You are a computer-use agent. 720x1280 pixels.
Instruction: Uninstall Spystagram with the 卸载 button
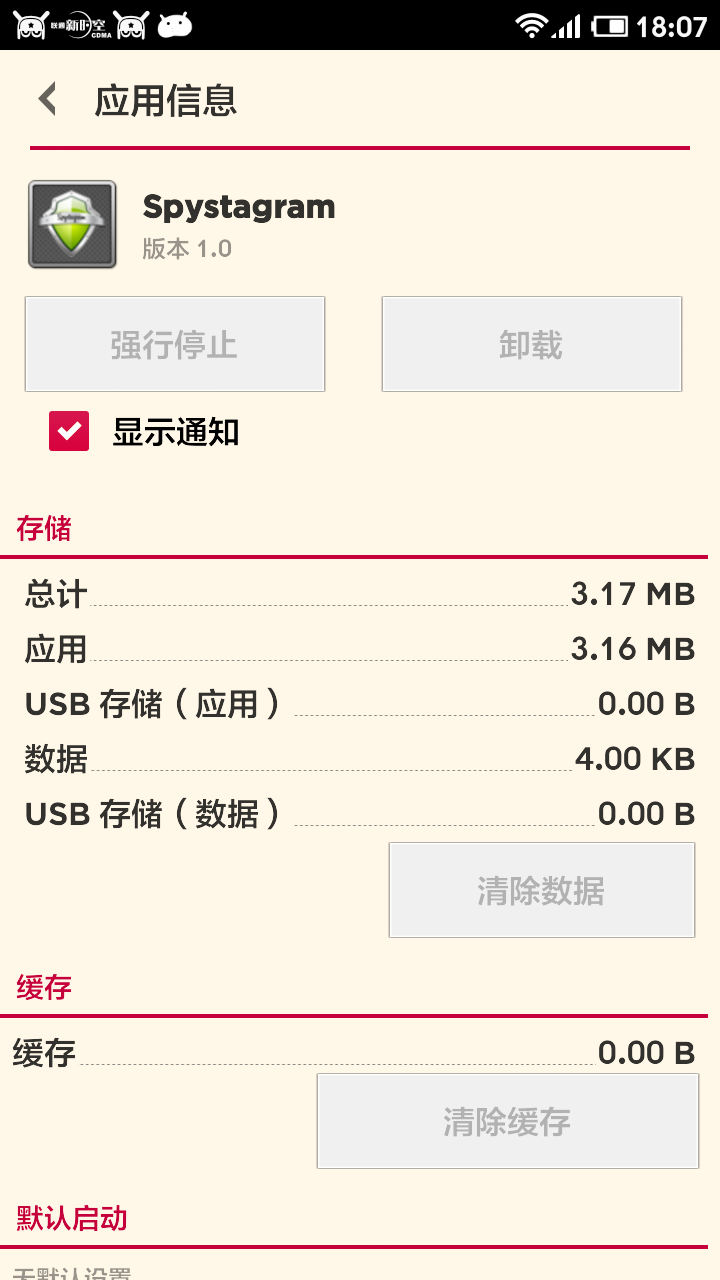[x=531, y=344]
